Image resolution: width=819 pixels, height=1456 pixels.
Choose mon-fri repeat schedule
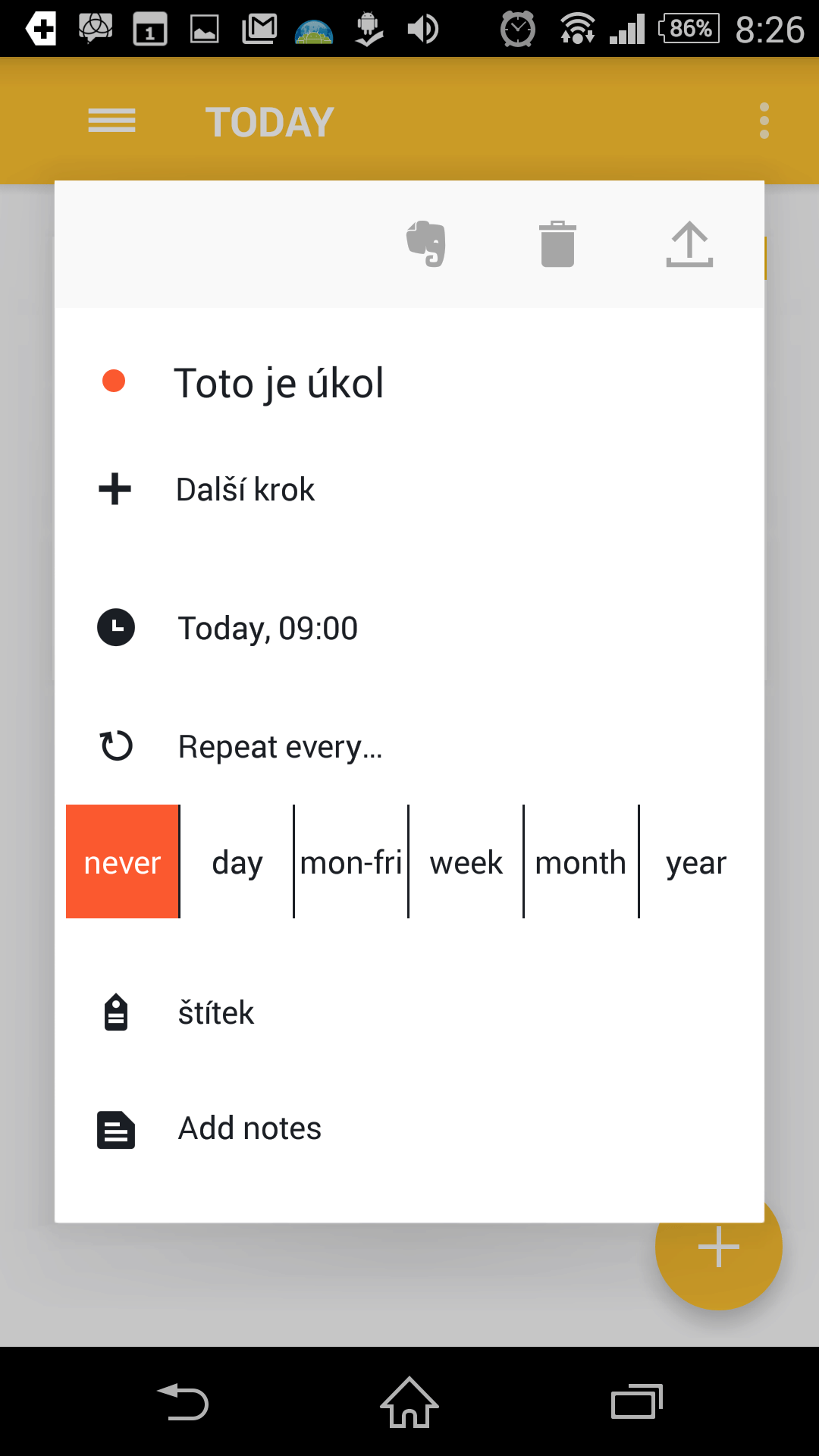coord(351,862)
